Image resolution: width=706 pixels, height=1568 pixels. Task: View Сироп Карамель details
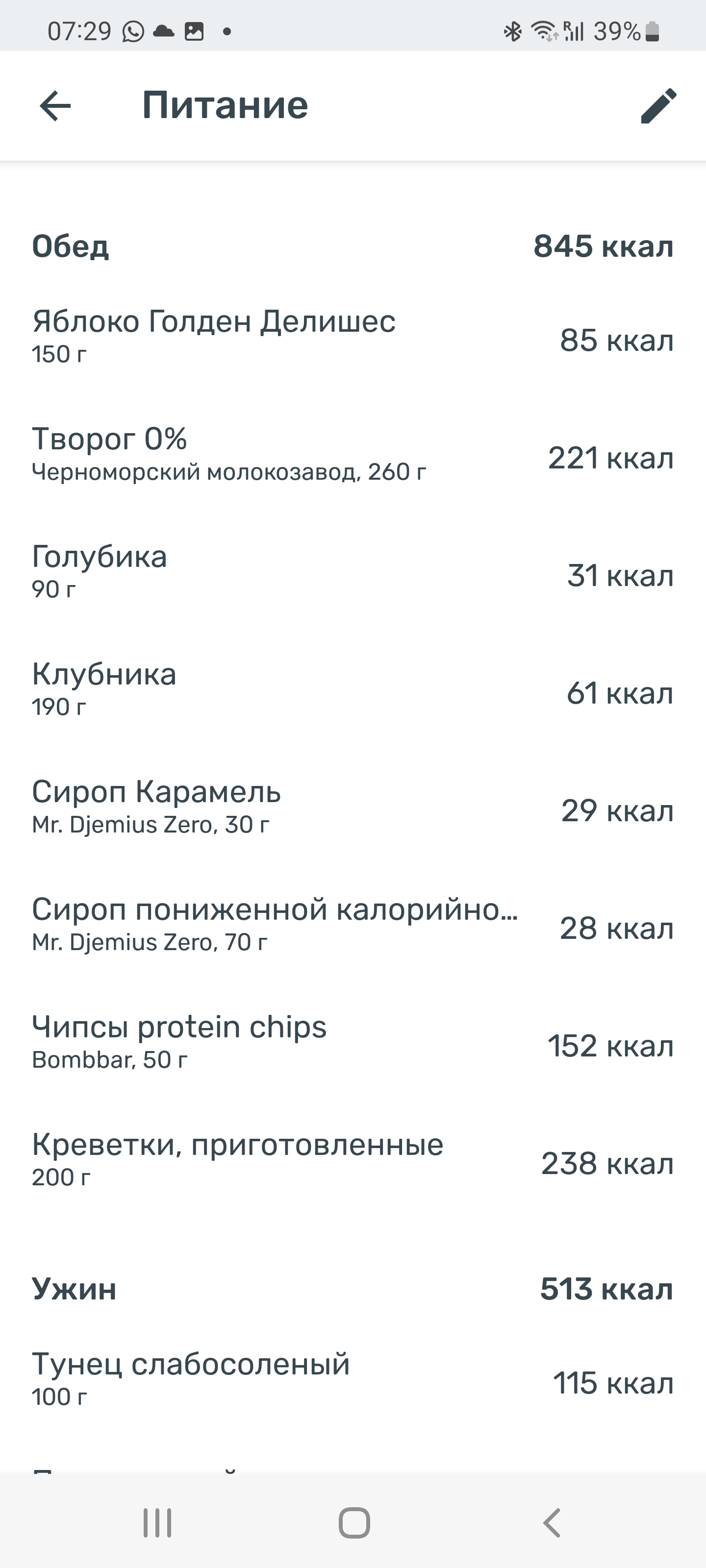click(353, 807)
